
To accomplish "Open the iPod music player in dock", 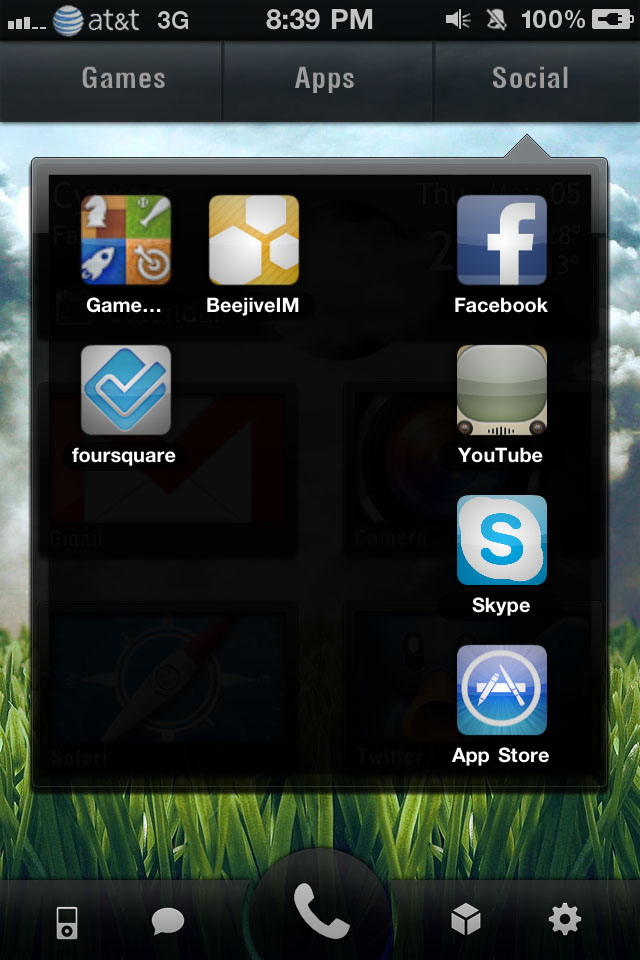I will [66, 920].
